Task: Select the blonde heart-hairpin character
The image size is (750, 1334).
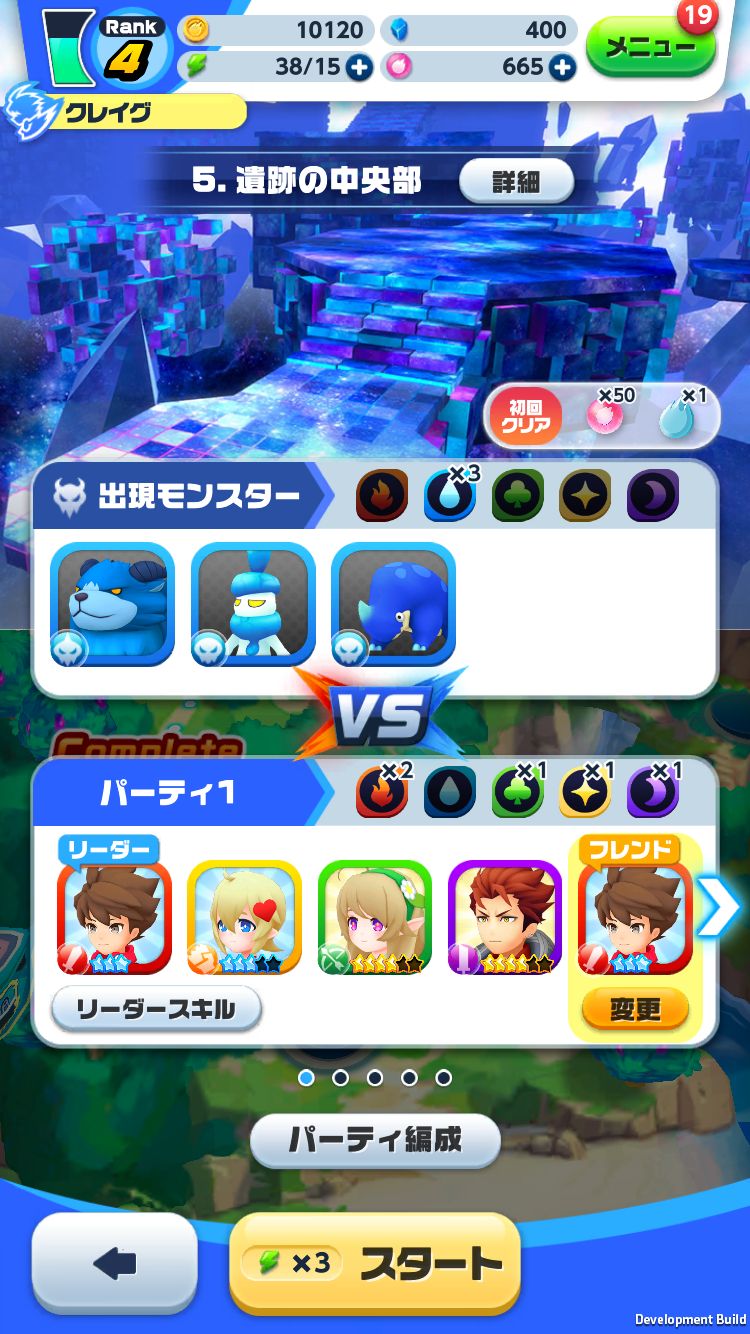Action: pyautogui.click(x=244, y=917)
